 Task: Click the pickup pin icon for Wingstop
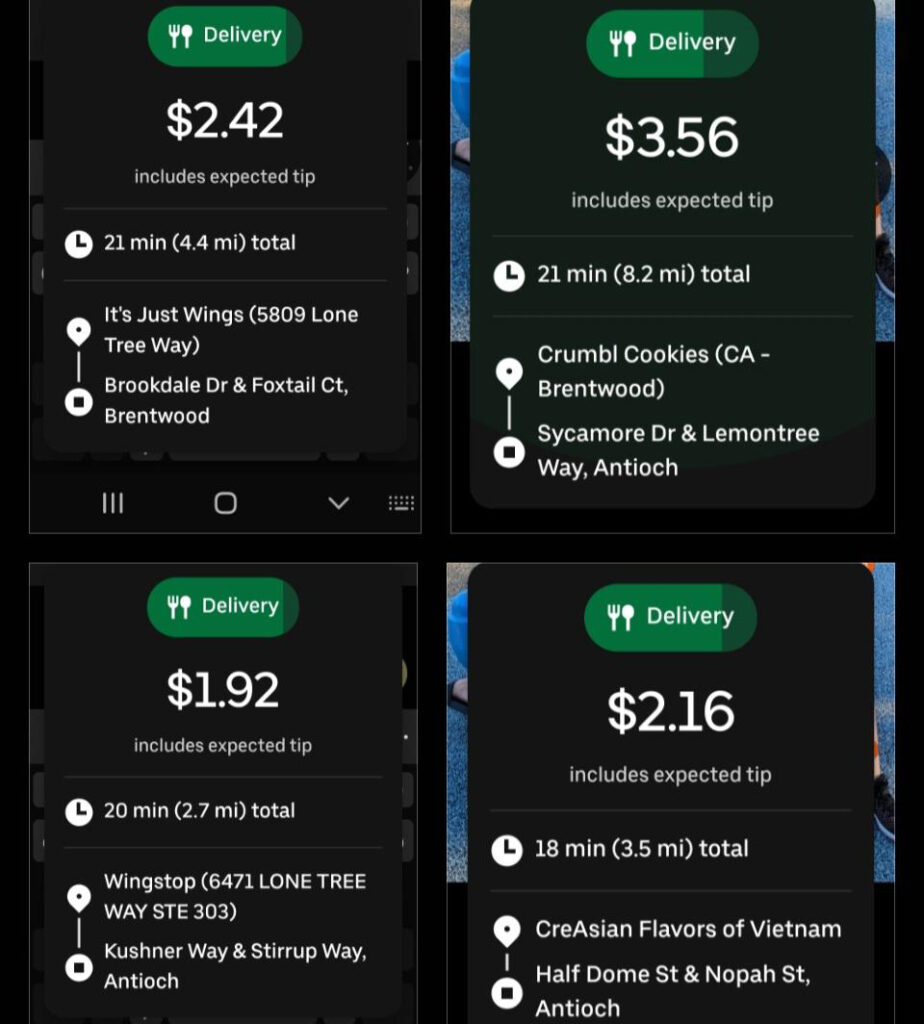(x=79, y=897)
